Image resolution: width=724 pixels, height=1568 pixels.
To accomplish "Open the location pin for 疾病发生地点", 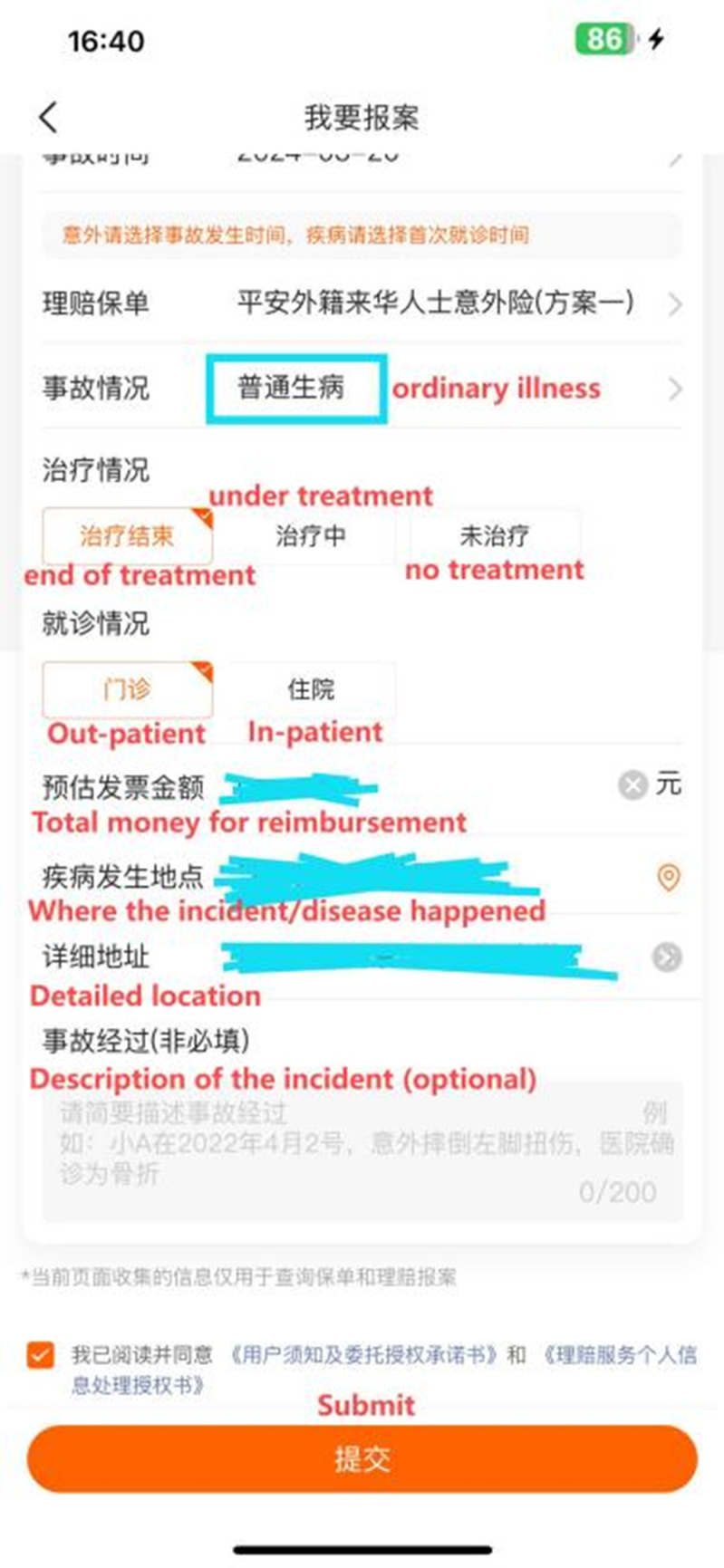I will (668, 877).
